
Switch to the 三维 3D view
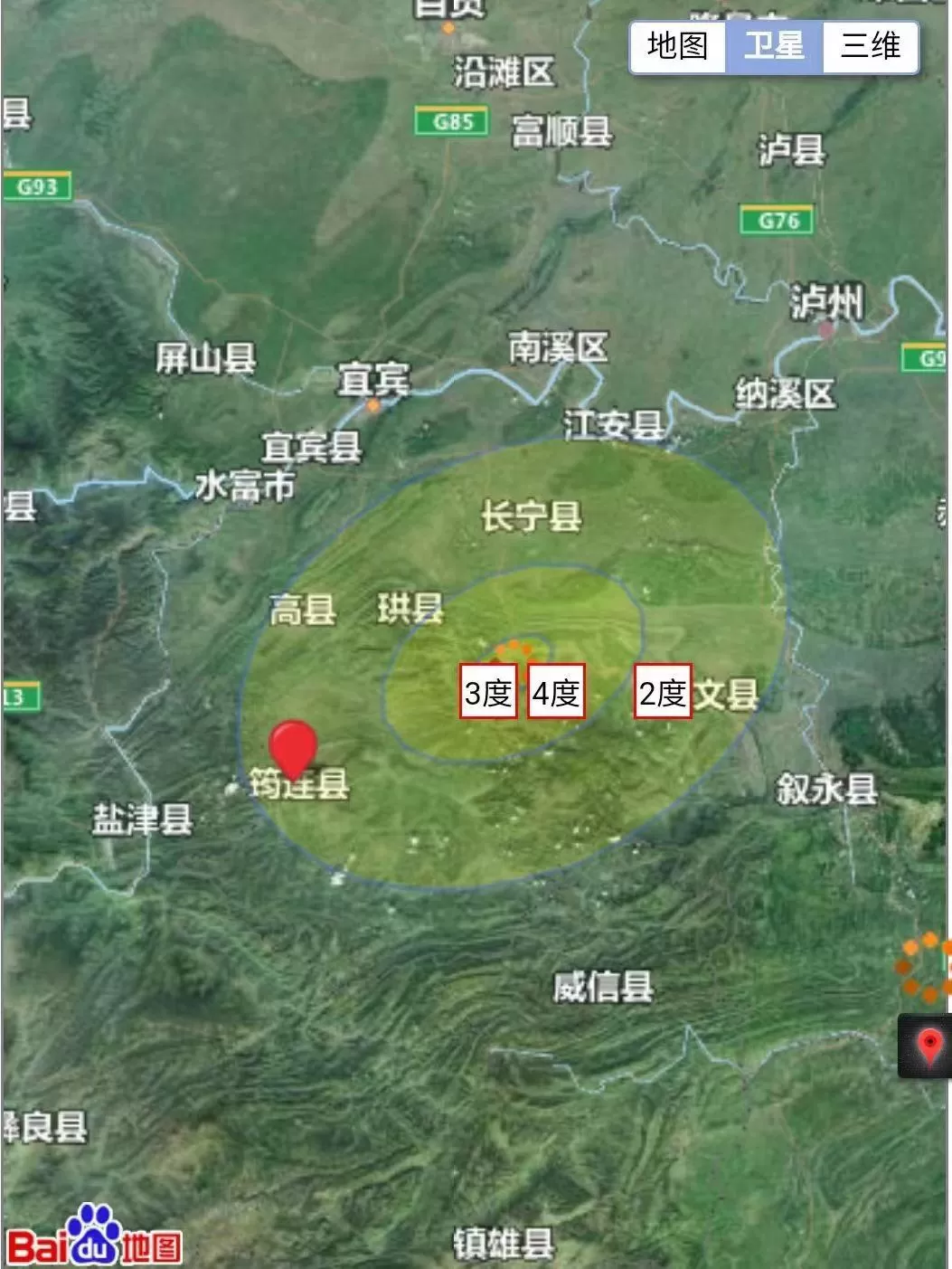click(x=870, y=46)
